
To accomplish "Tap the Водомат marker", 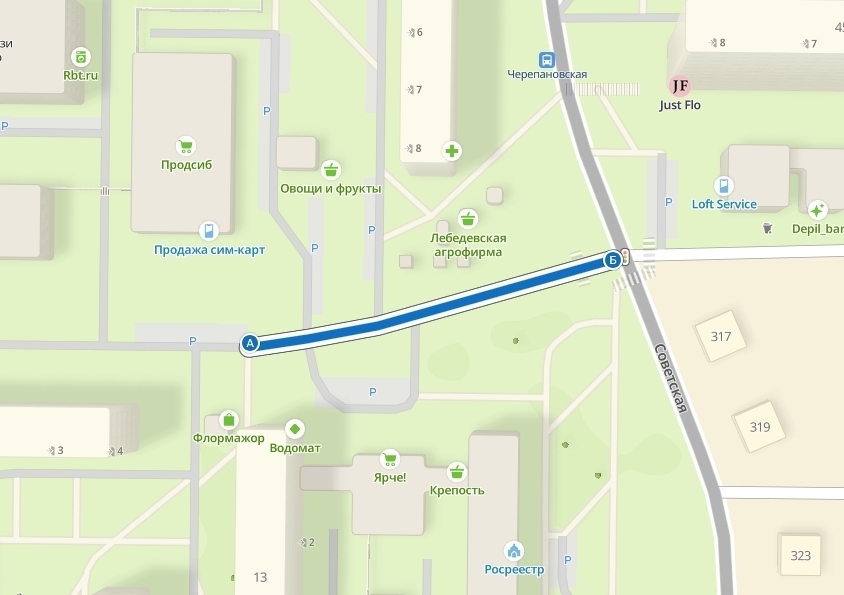I will tap(295, 429).
